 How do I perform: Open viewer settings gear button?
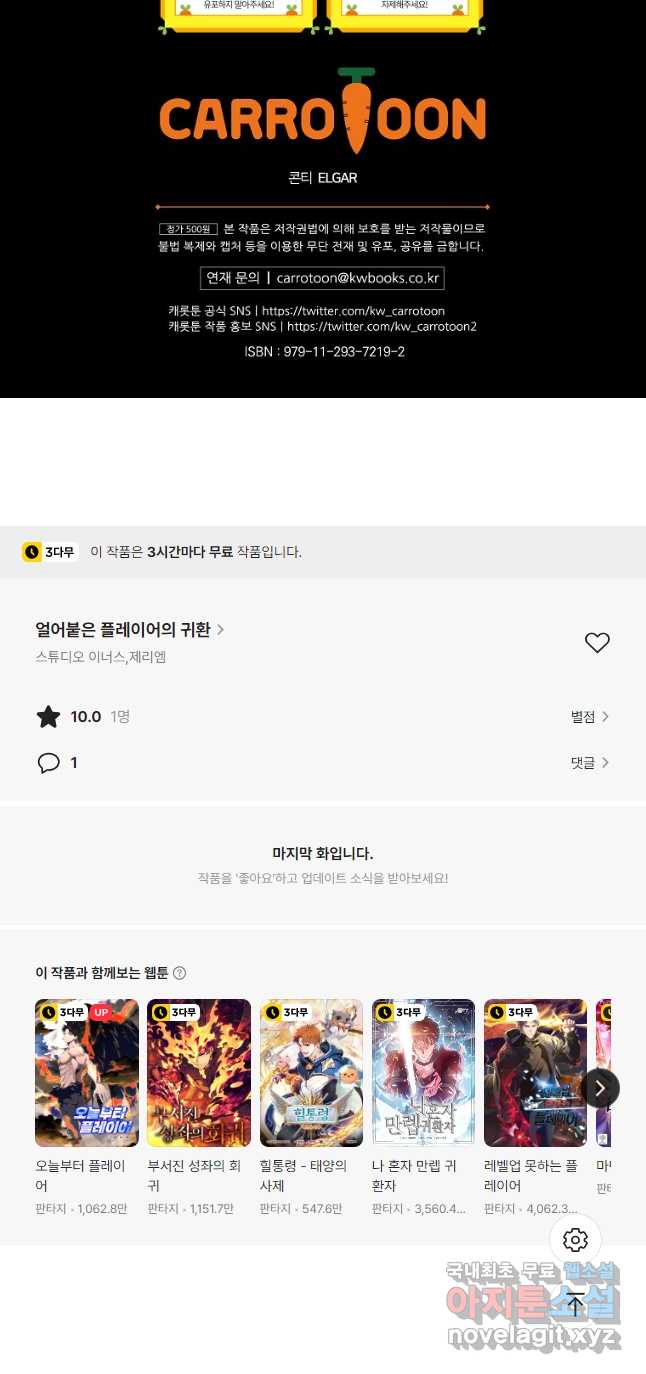click(575, 1240)
